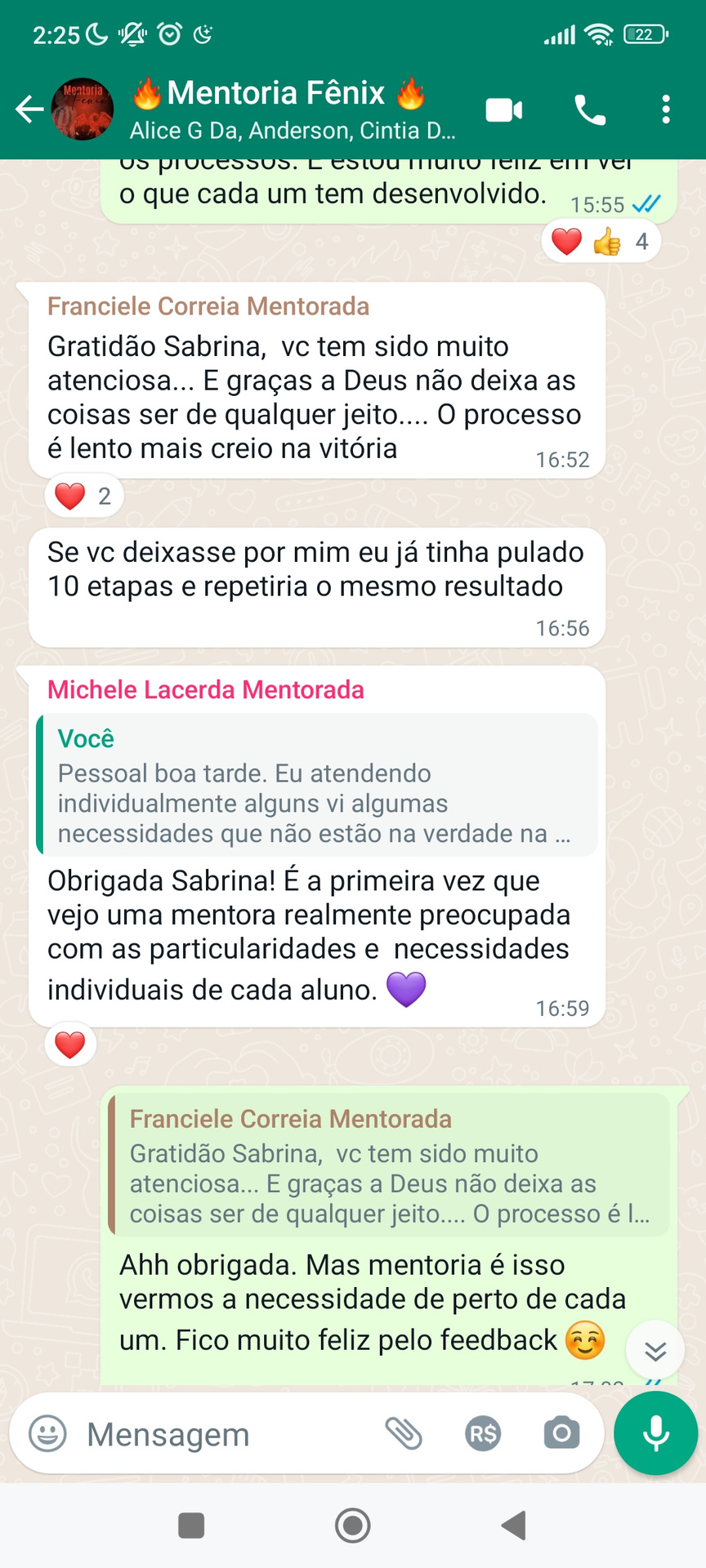Jump to the quoted 'Pessoal boa tarde' message
The image size is (706, 1568).
click(317, 785)
